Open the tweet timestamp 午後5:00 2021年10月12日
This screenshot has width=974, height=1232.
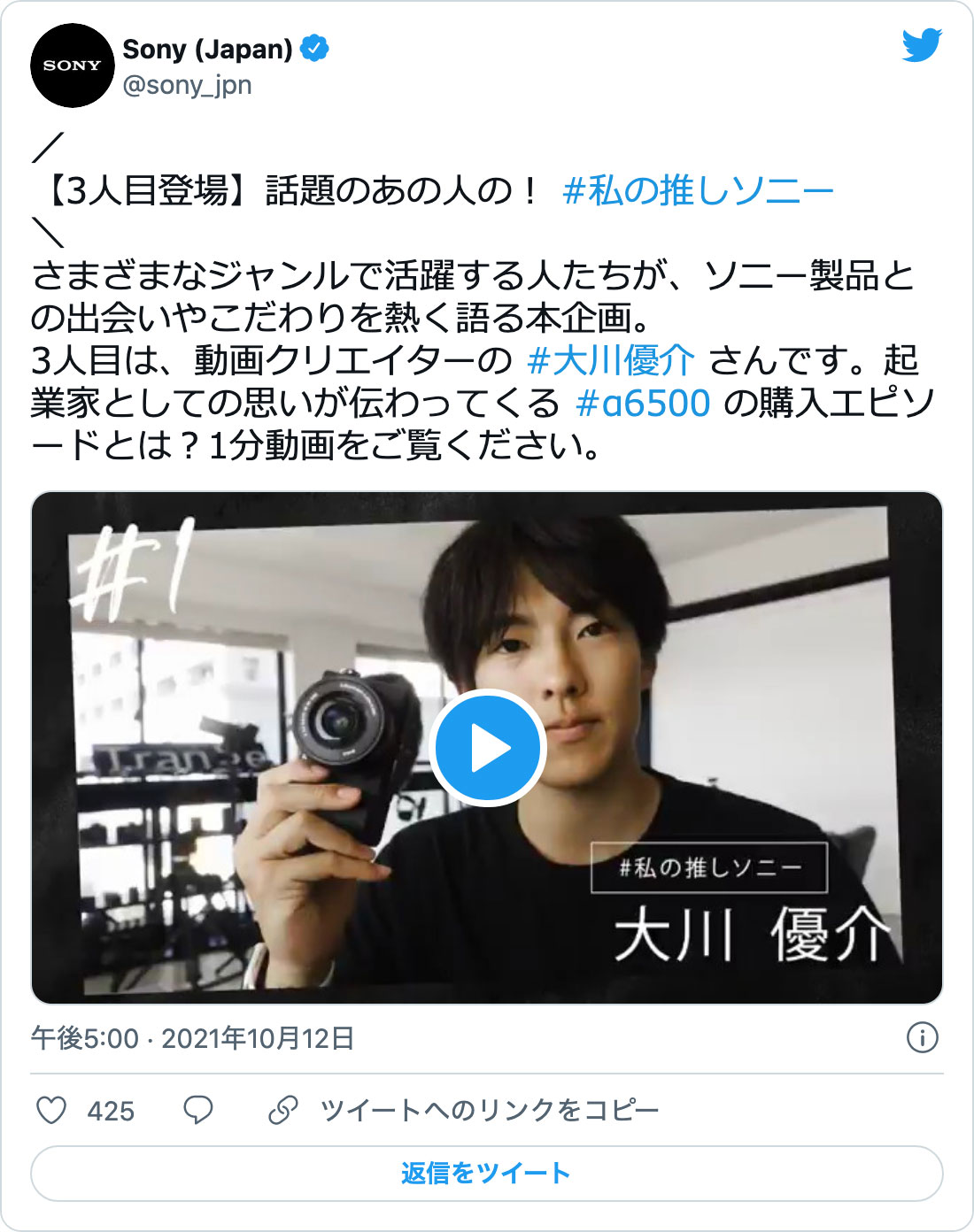[x=192, y=1037]
